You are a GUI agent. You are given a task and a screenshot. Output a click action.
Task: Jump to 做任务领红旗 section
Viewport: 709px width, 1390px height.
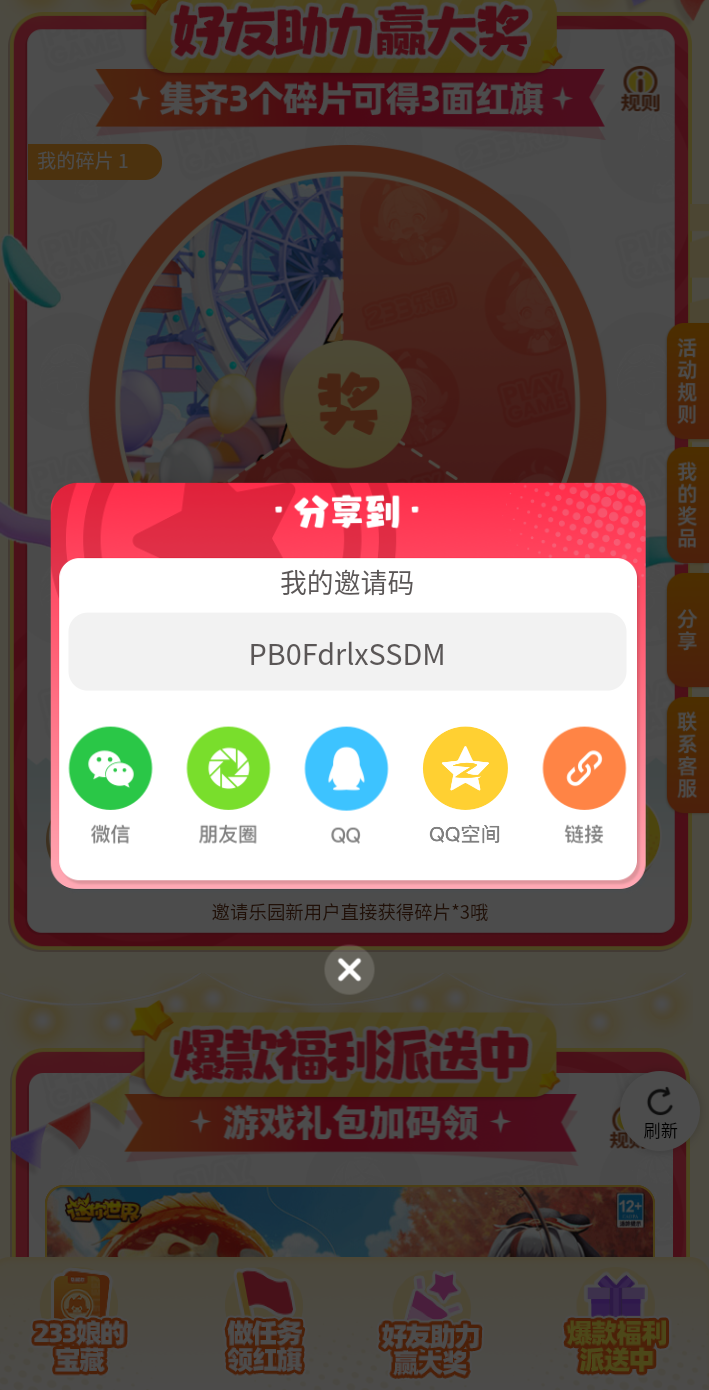tap(264, 1325)
